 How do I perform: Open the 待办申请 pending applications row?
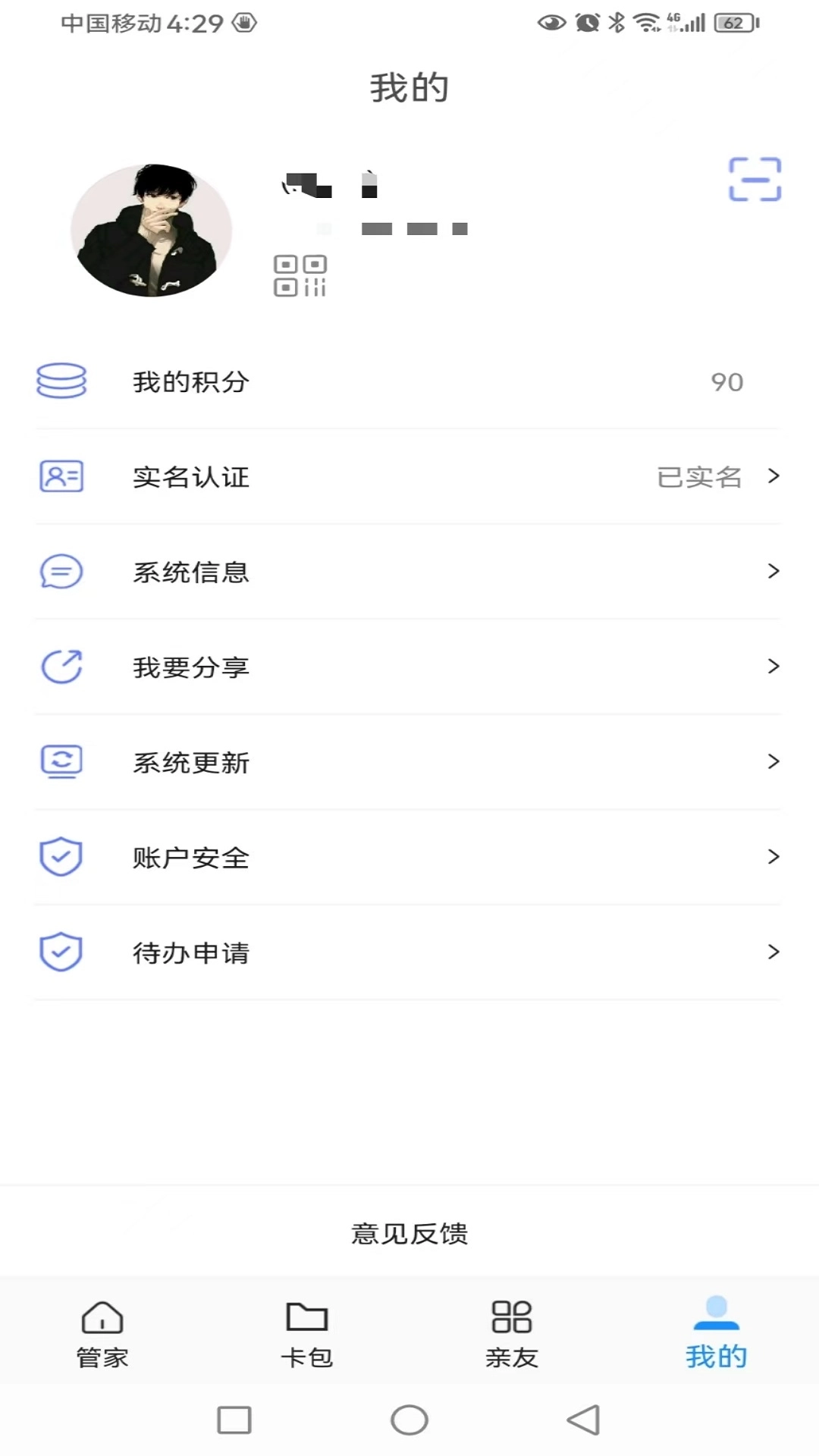click(x=409, y=952)
